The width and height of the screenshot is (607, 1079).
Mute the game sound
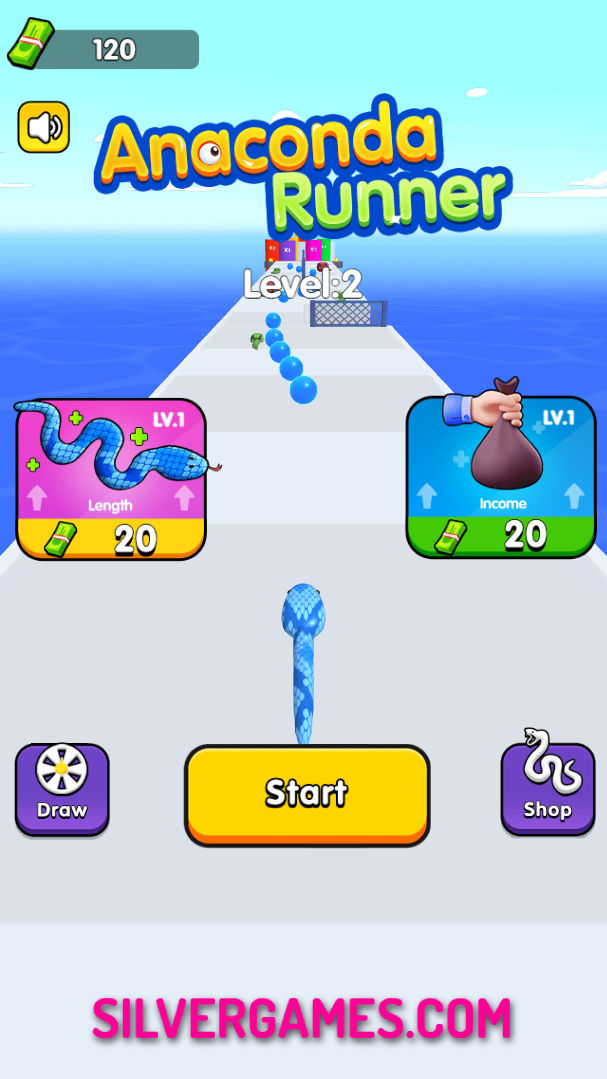[44, 127]
